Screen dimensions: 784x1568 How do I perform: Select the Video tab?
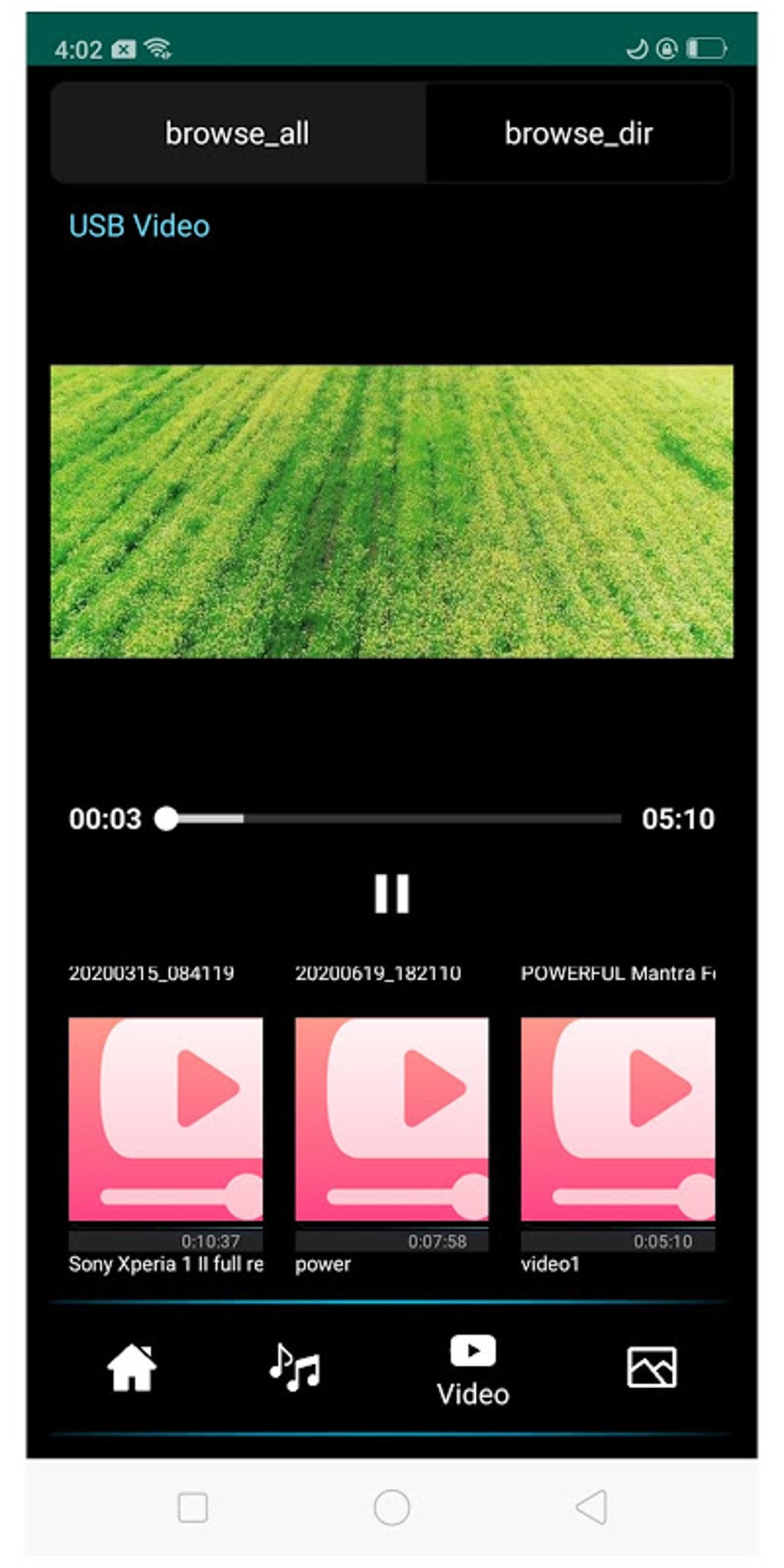(473, 1370)
